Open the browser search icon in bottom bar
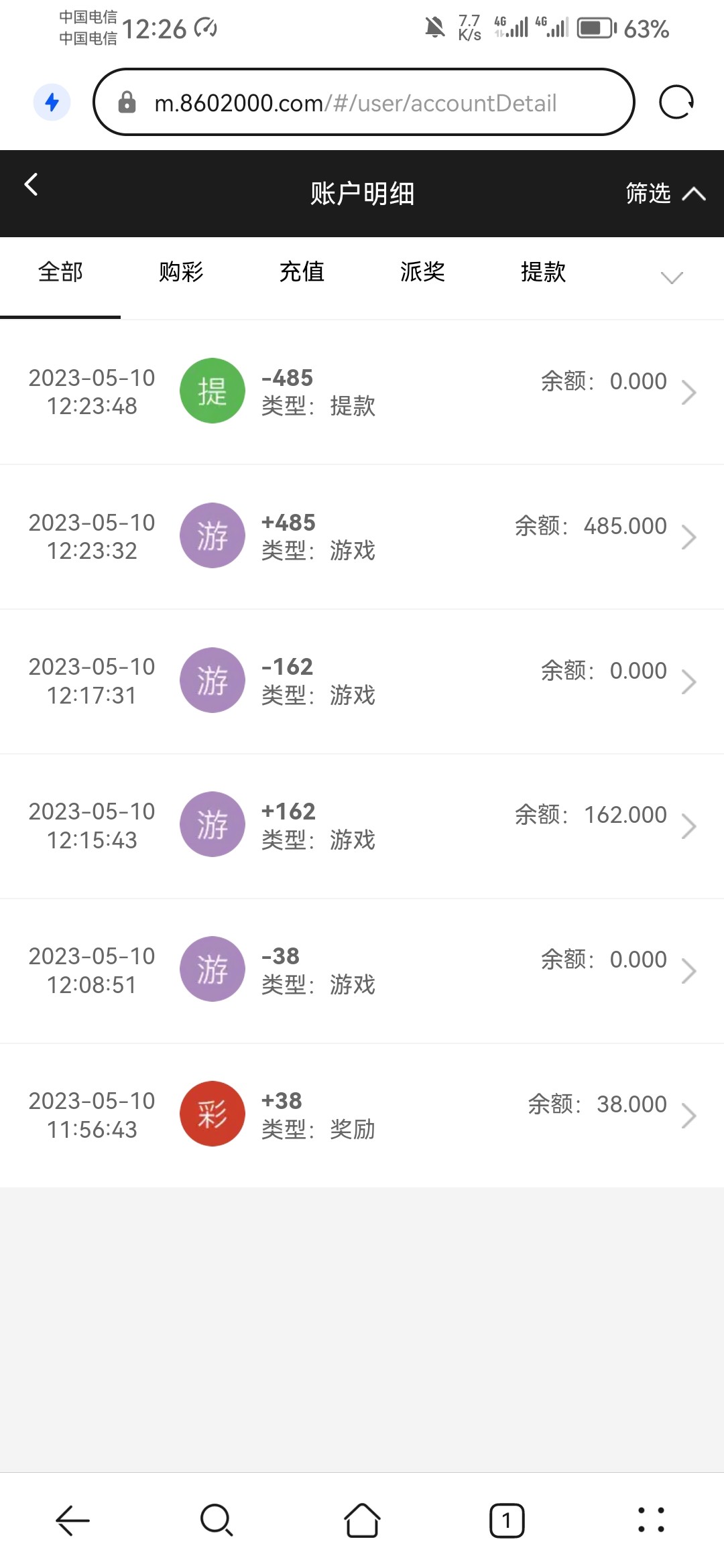 tap(217, 1520)
